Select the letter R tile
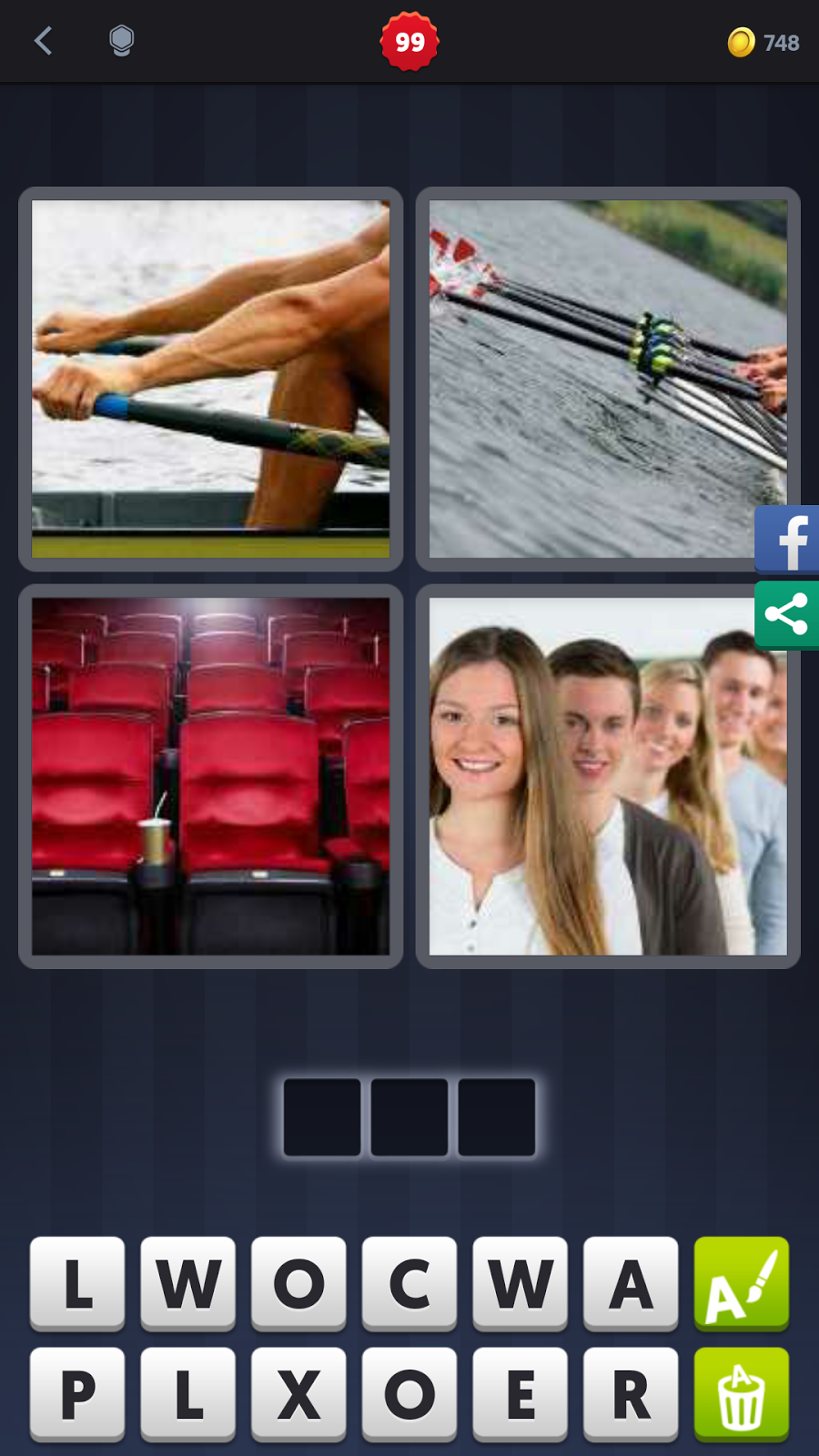Viewport: 819px width, 1456px height. (x=631, y=1395)
